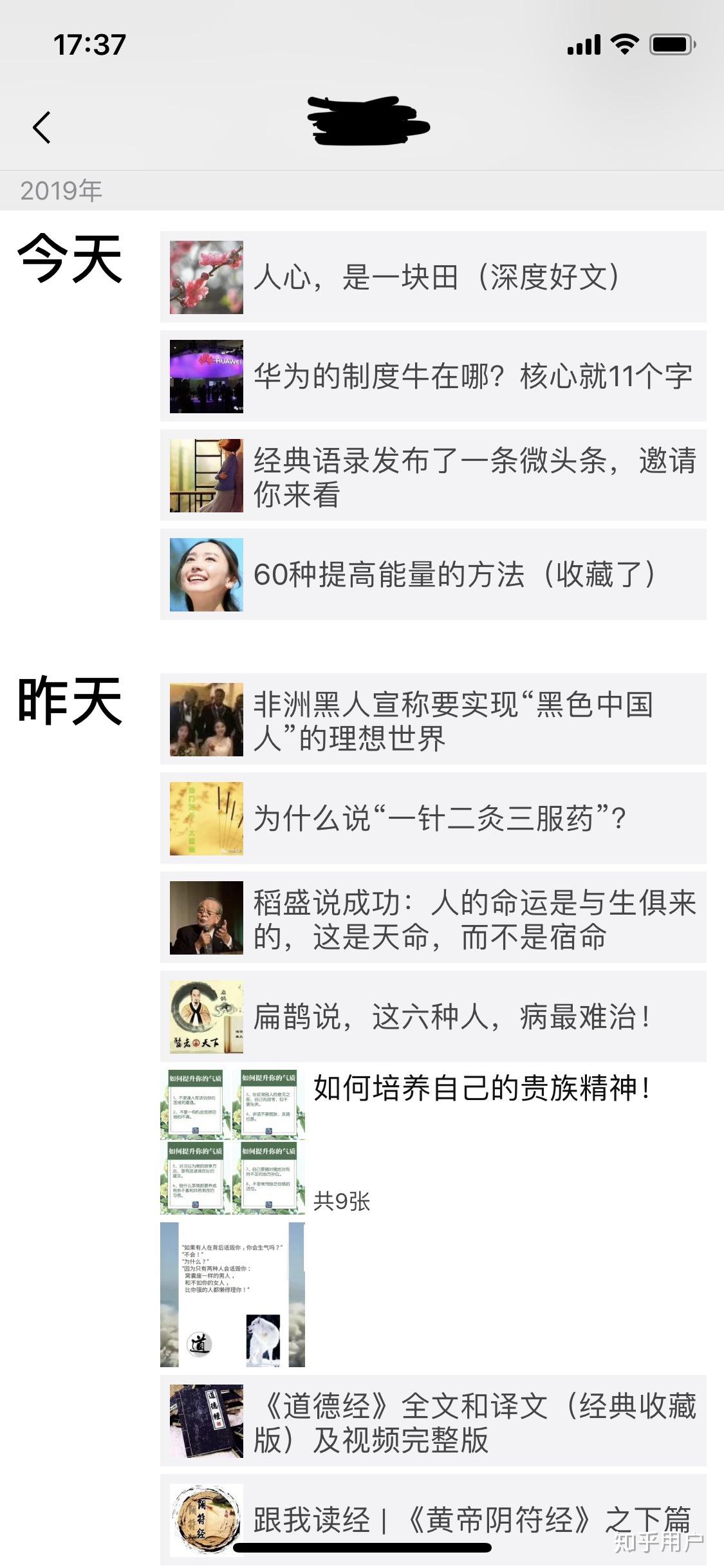Open article 人心，是一块田（深度好文）

pyautogui.click(x=432, y=277)
